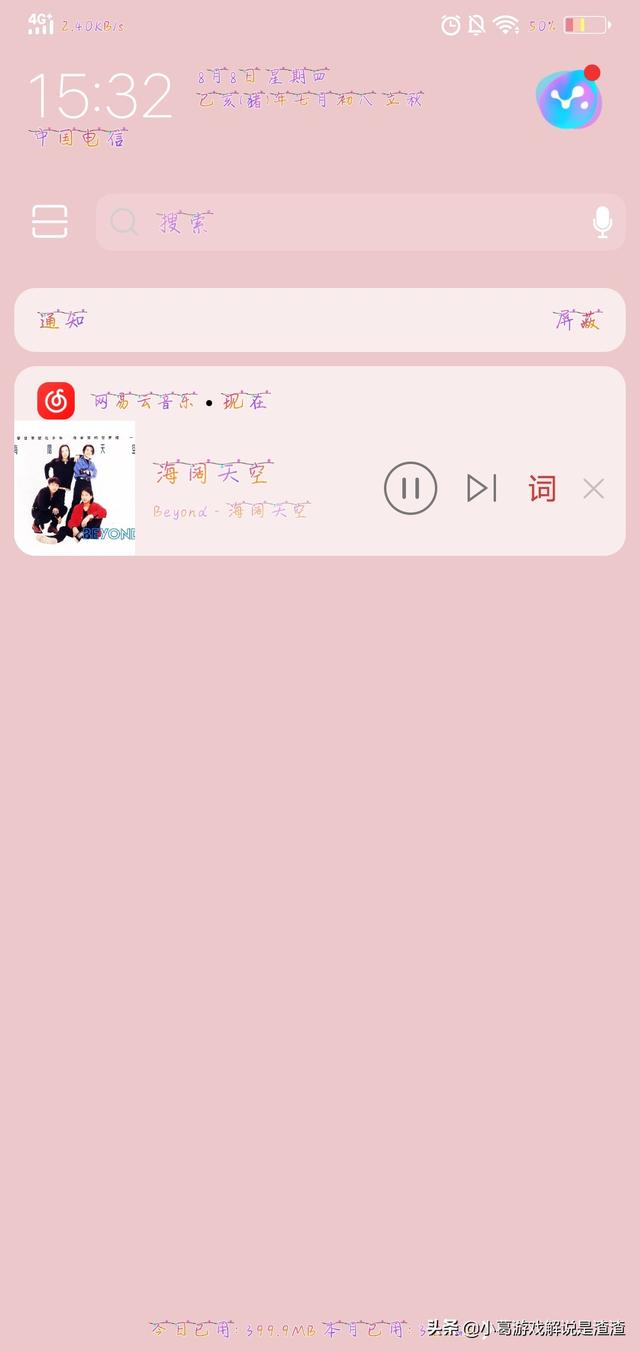
Task: Open the Jovi assistant icon
Action: [x=569, y=100]
